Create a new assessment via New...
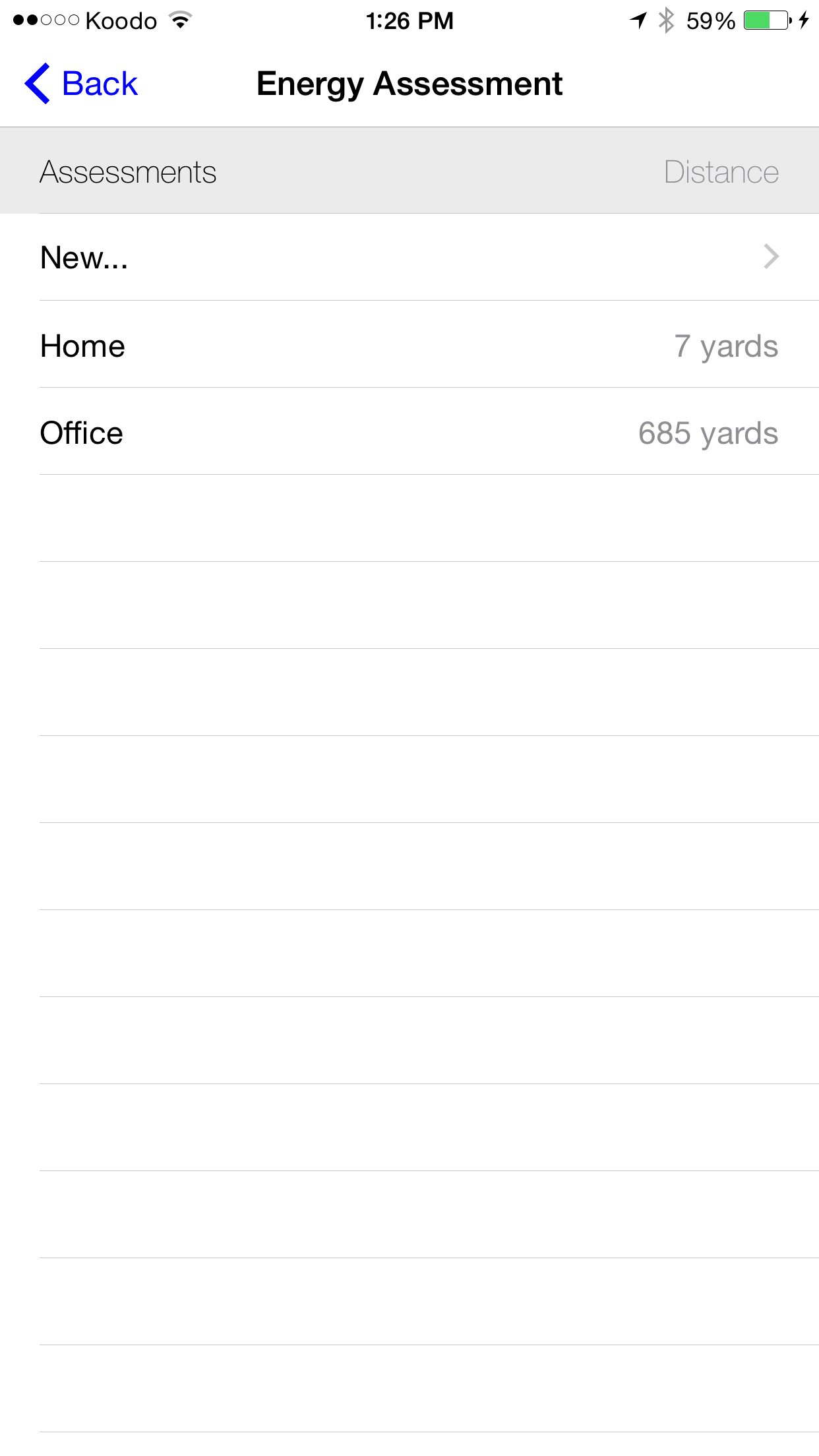This screenshot has width=819, height=1456. (409, 257)
